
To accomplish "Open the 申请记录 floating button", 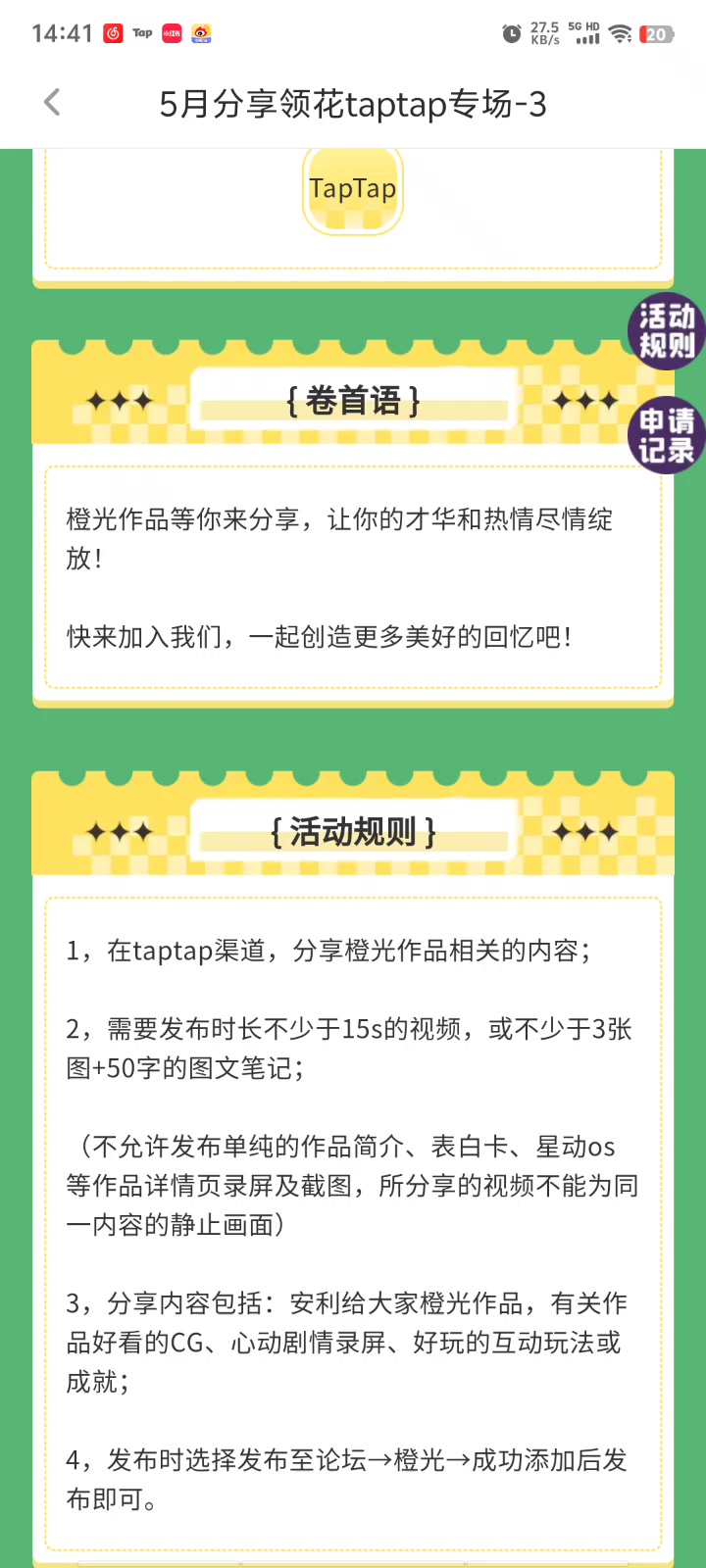I will pos(667,435).
